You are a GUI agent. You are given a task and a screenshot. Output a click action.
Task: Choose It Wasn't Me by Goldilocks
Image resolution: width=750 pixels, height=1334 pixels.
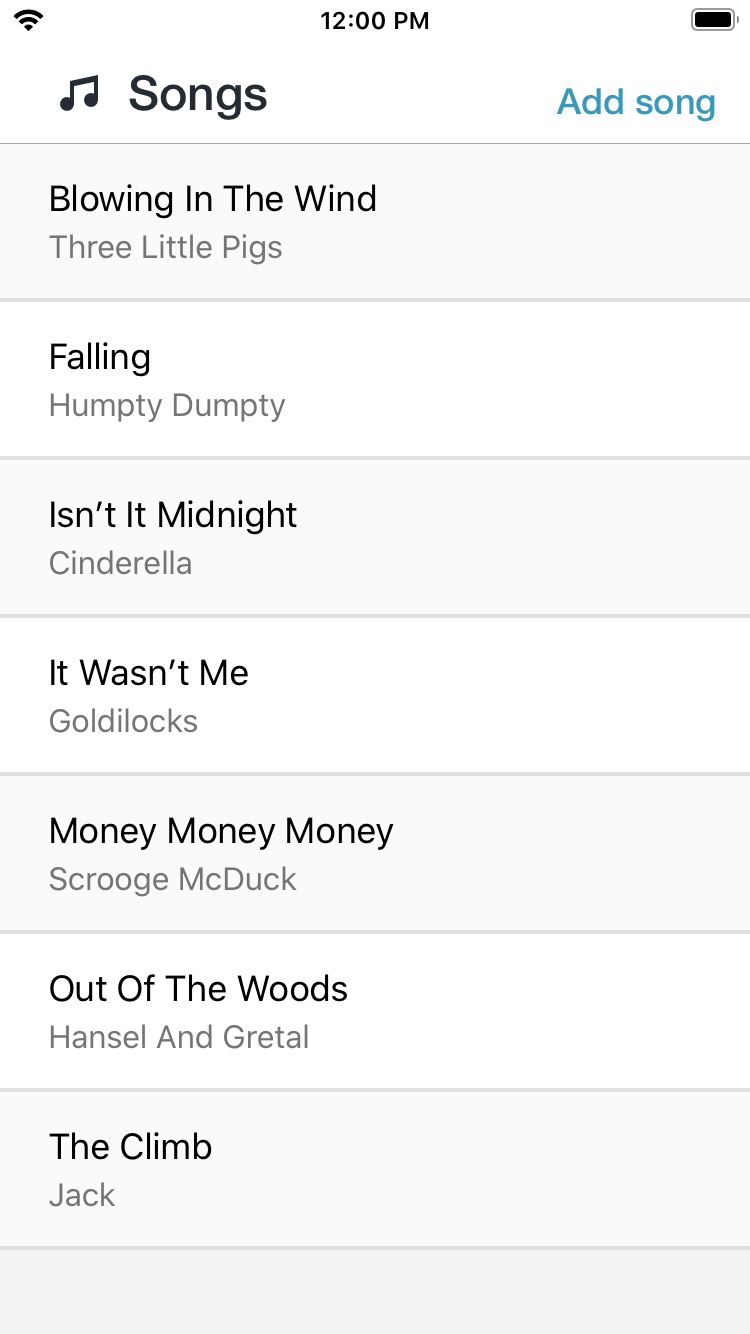tap(375, 696)
